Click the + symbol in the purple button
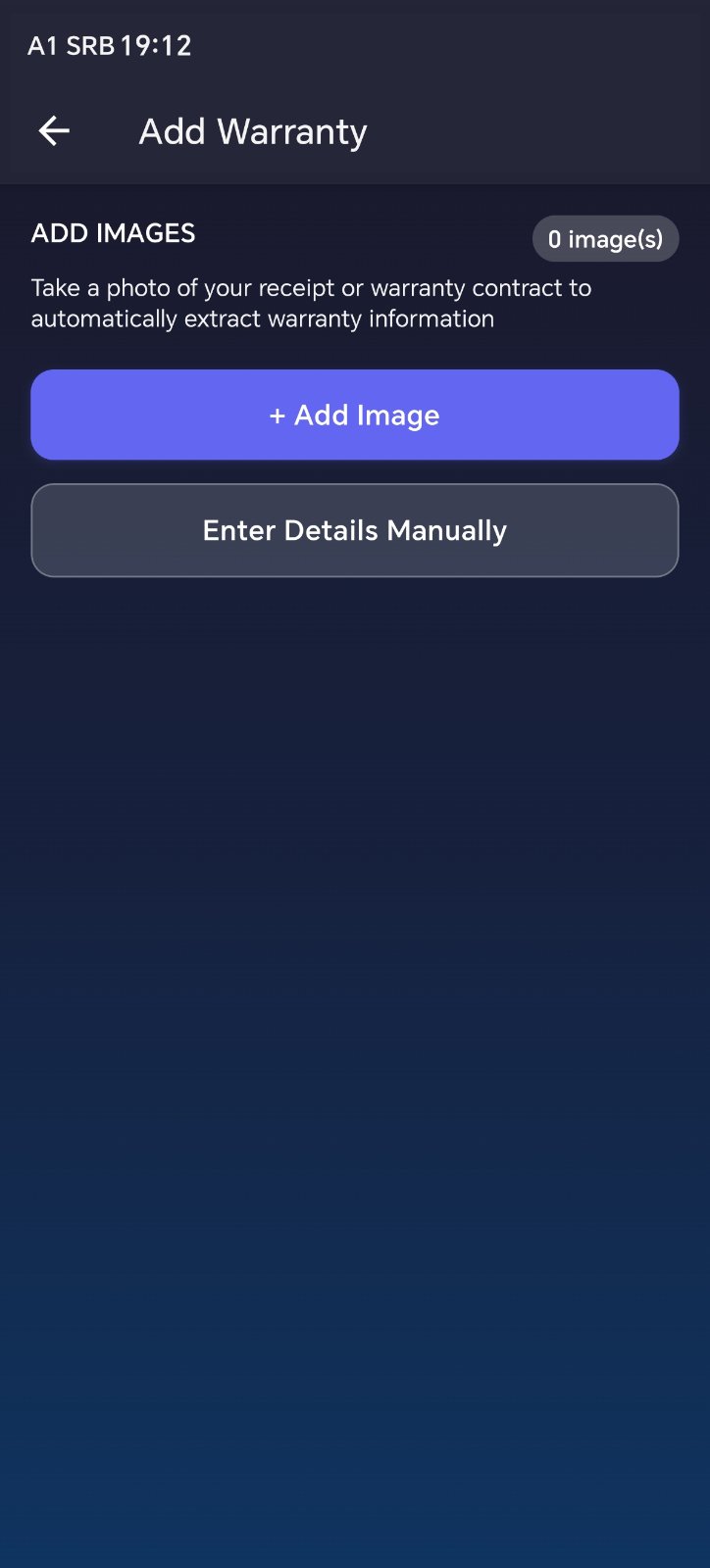 pos(279,415)
